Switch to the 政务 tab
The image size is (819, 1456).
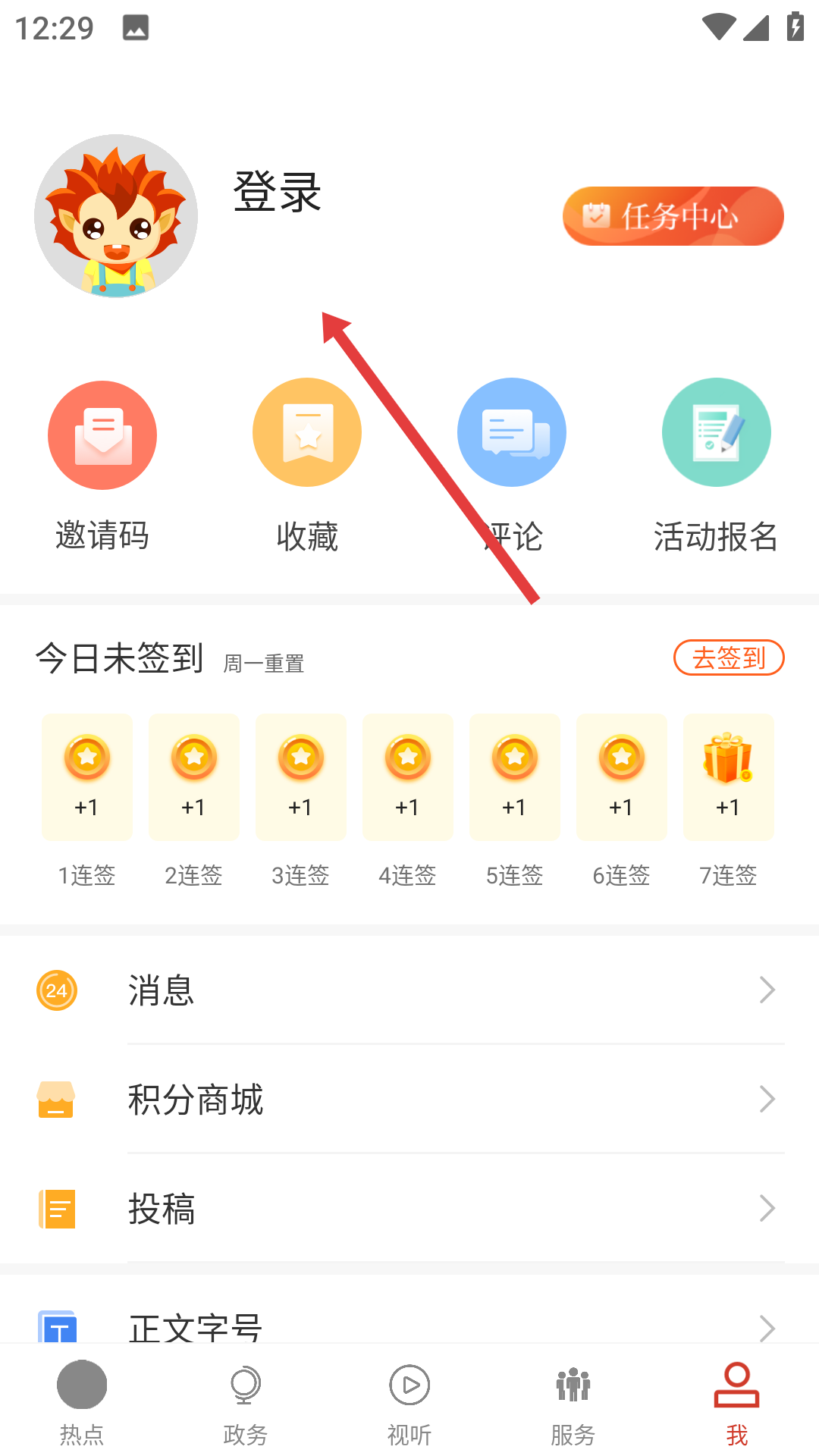pyautogui.click(x=246, y=1401)
